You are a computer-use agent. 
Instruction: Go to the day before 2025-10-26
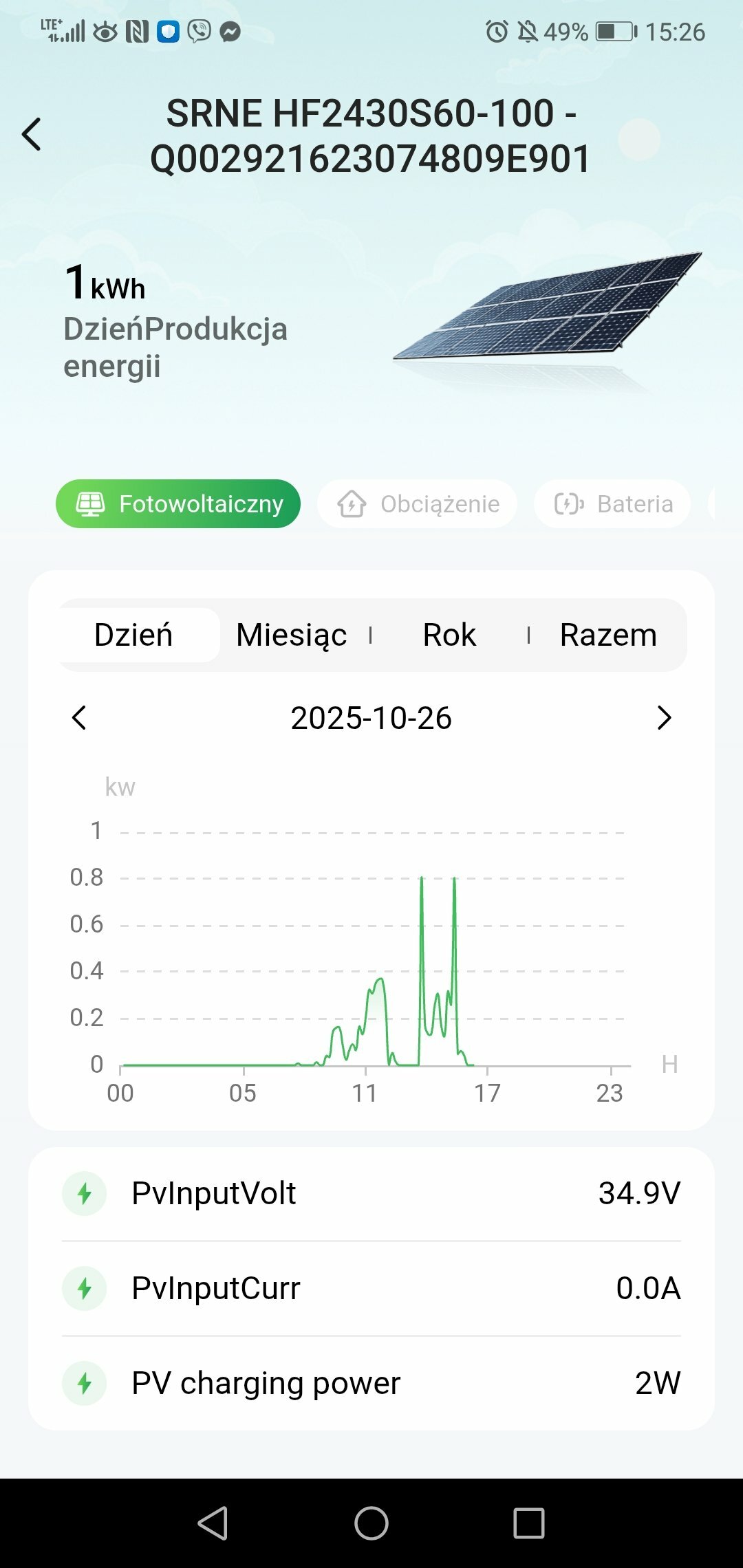[79, 718]
